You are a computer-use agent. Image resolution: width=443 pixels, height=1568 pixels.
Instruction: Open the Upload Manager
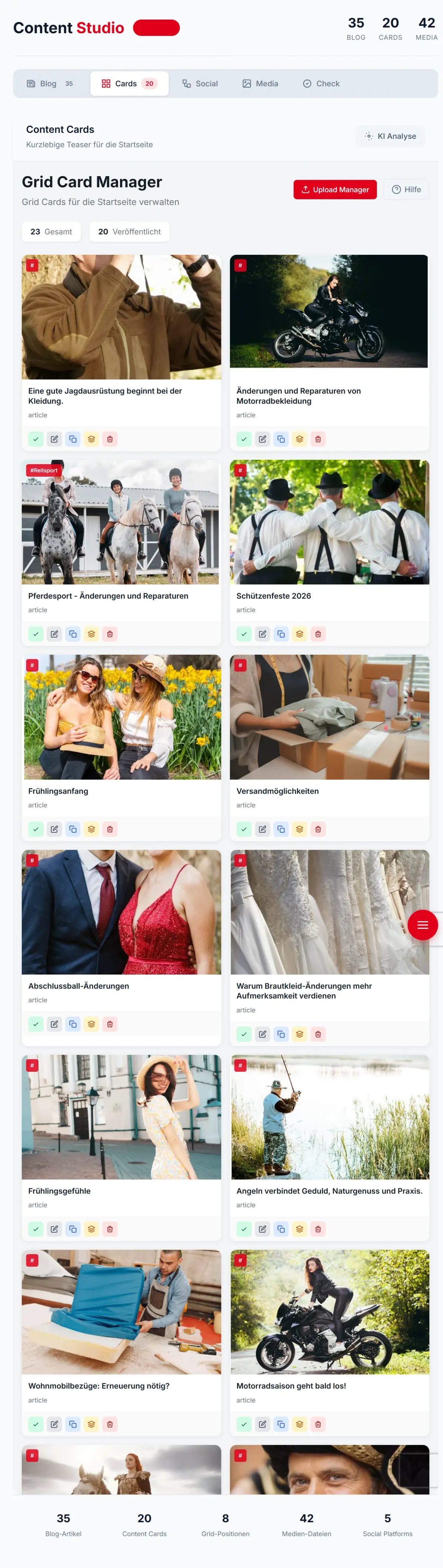335,189
